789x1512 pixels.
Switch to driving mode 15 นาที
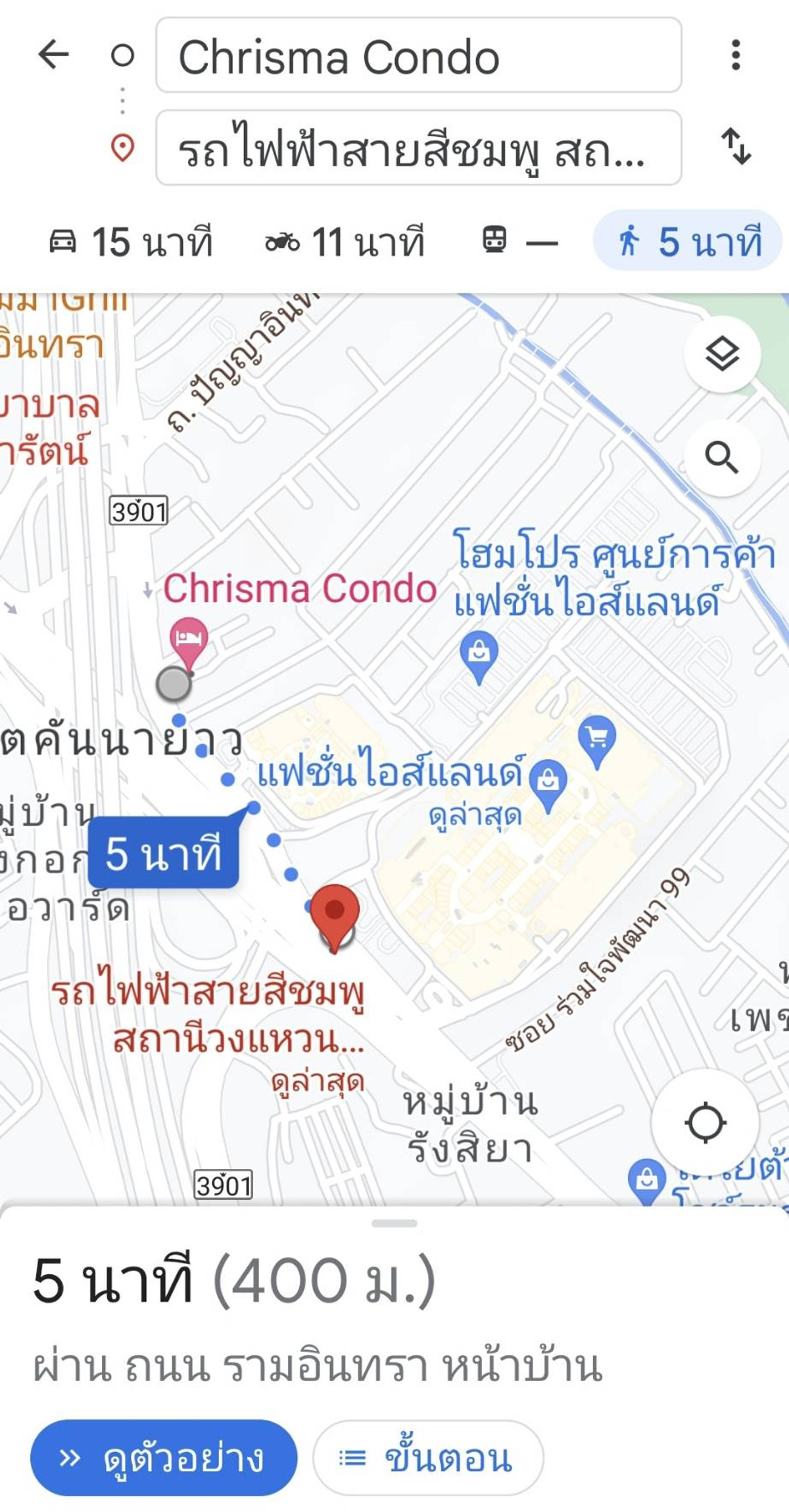click(131, 241)
